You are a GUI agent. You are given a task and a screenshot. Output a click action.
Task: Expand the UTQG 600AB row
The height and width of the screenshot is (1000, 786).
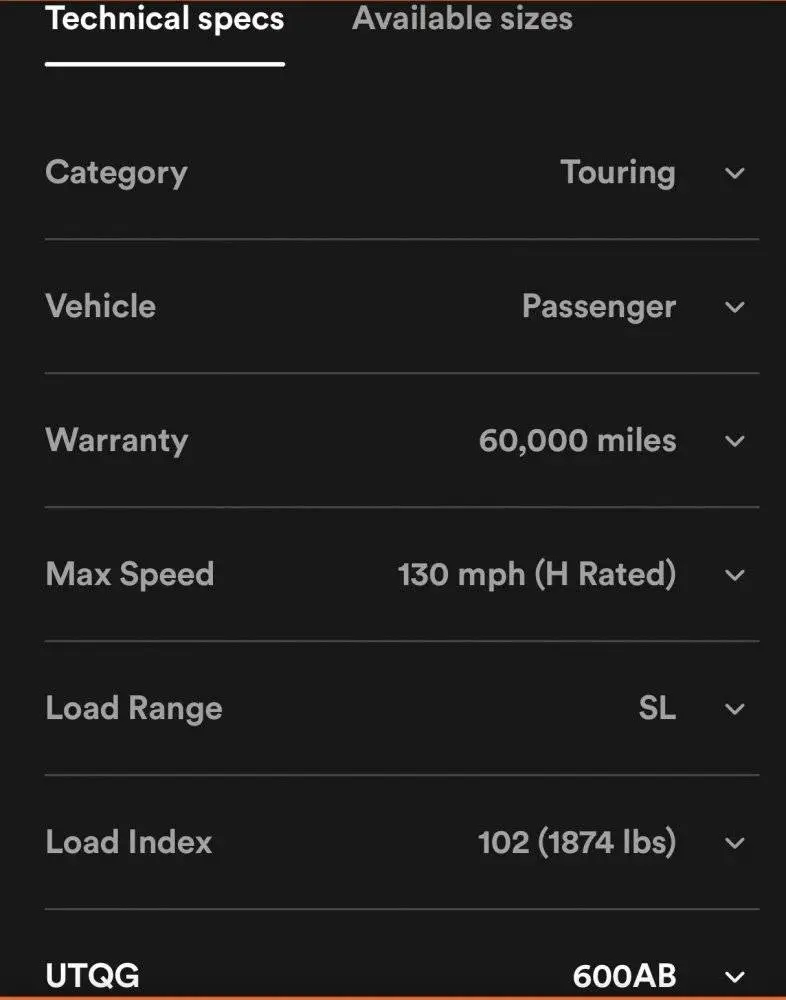(x=735, y=976)
